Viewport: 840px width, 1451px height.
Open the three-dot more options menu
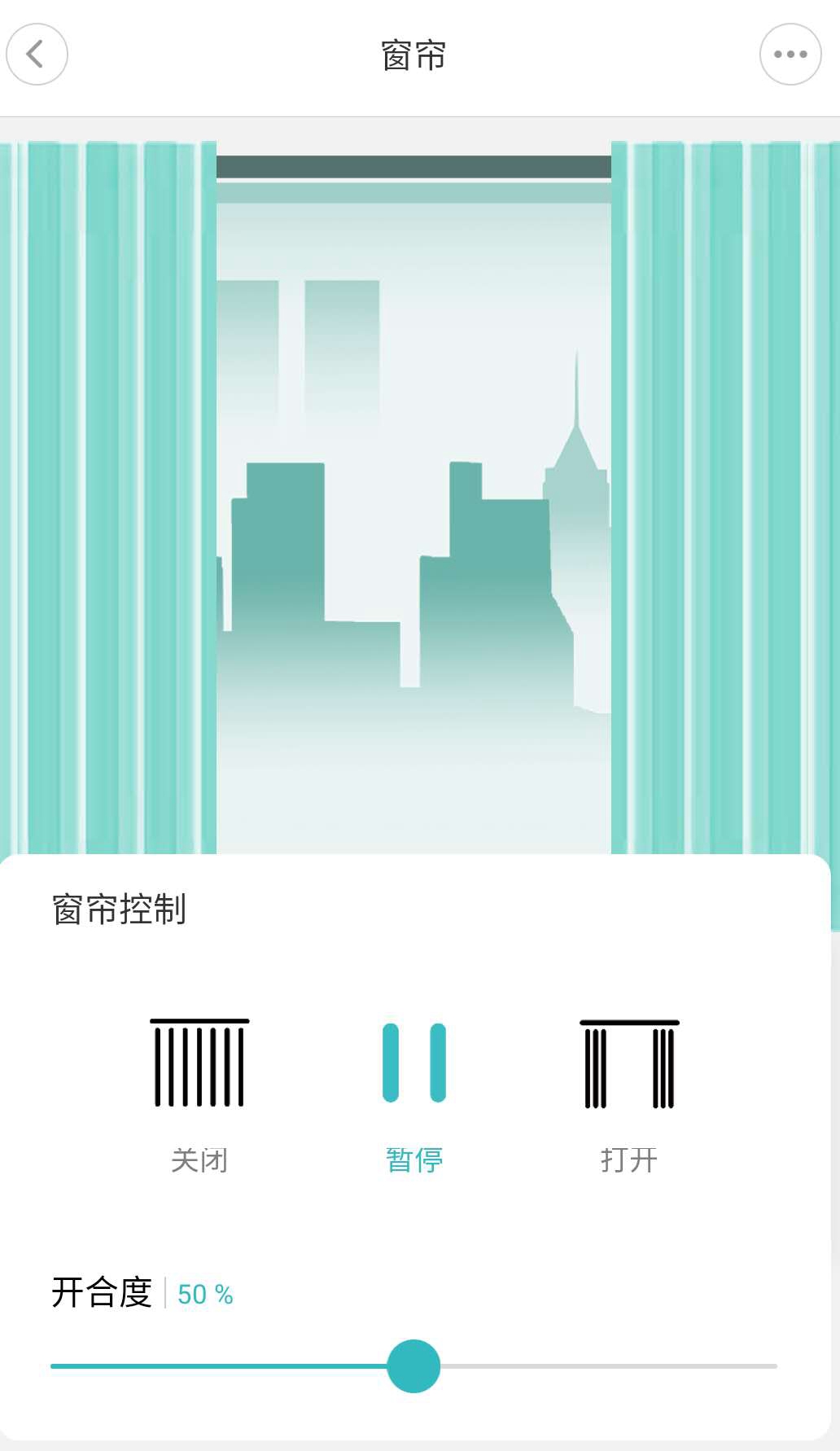(x=790, y=55)
